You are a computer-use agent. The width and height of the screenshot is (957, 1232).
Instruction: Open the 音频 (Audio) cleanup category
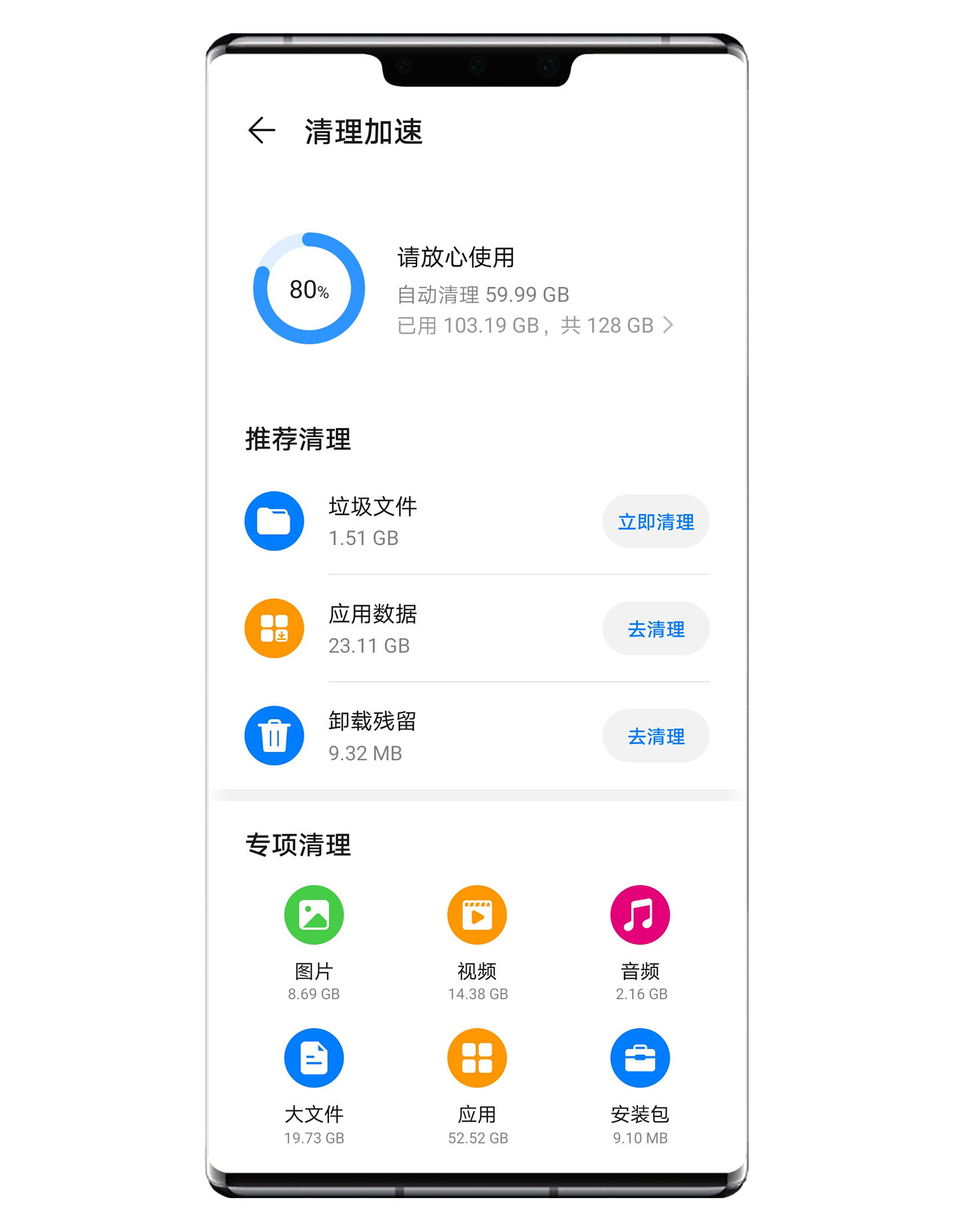click(639, 914)
